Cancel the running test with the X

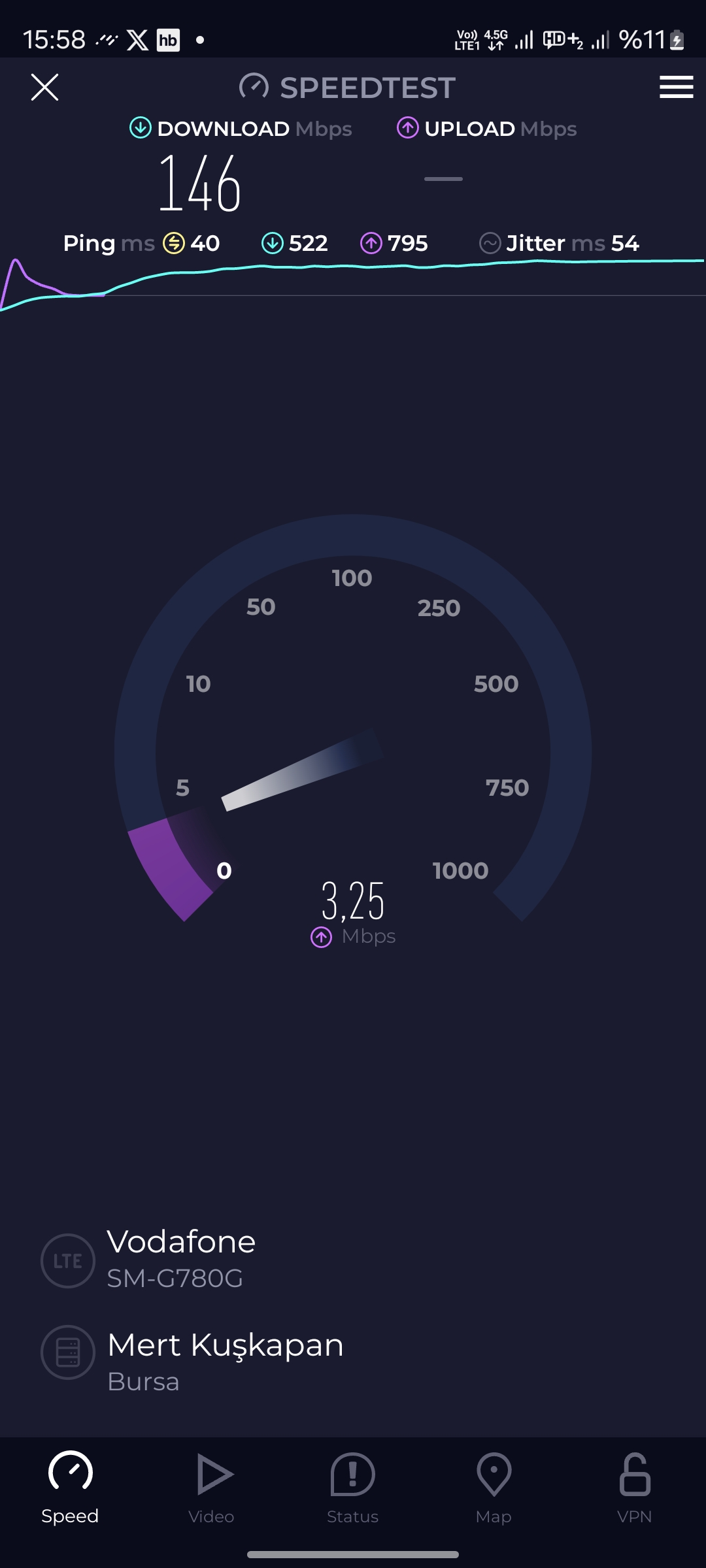[x=44, y=87]
